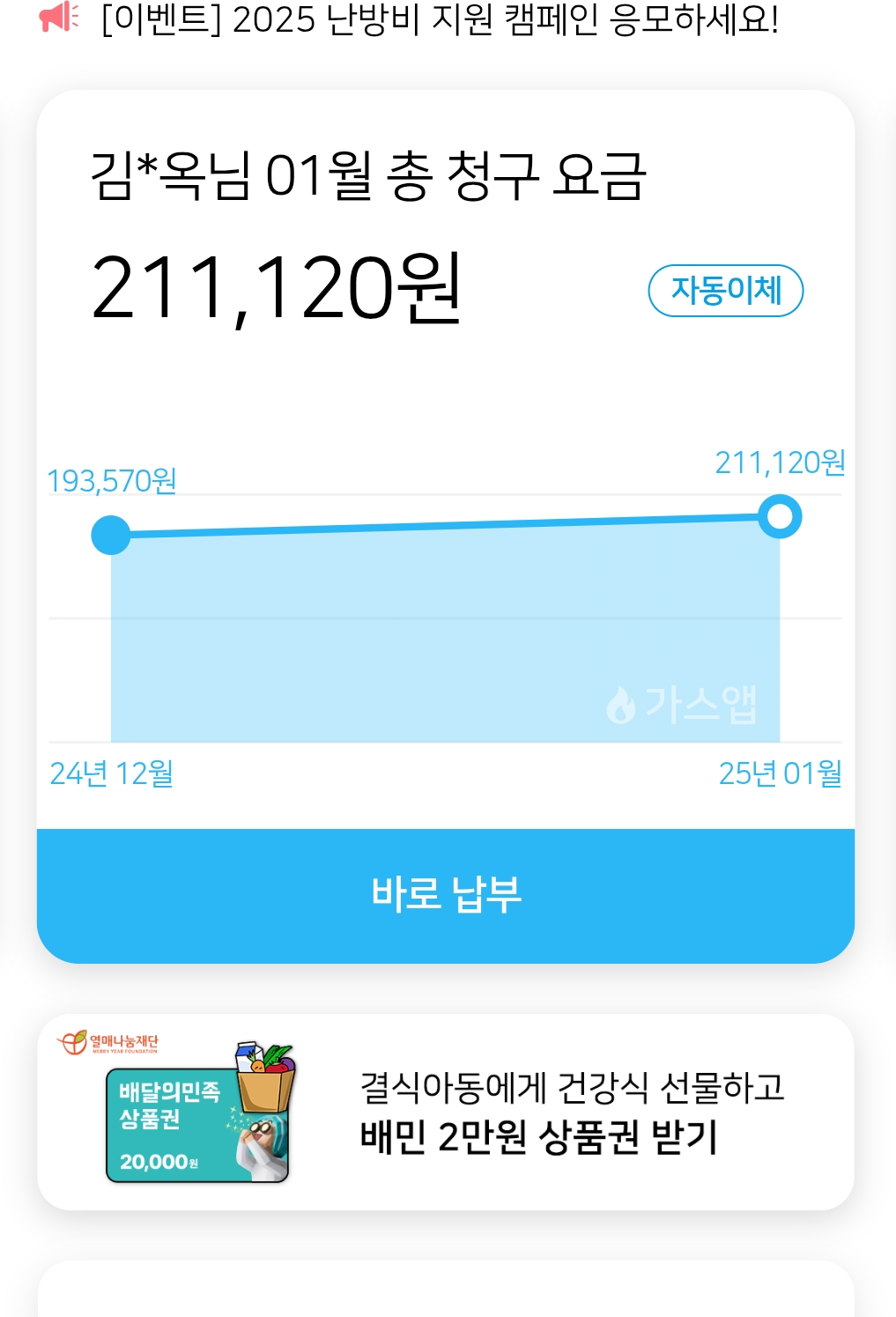Pay now with 바로 납부
896x1317 pixels.
tap(446, 895)
